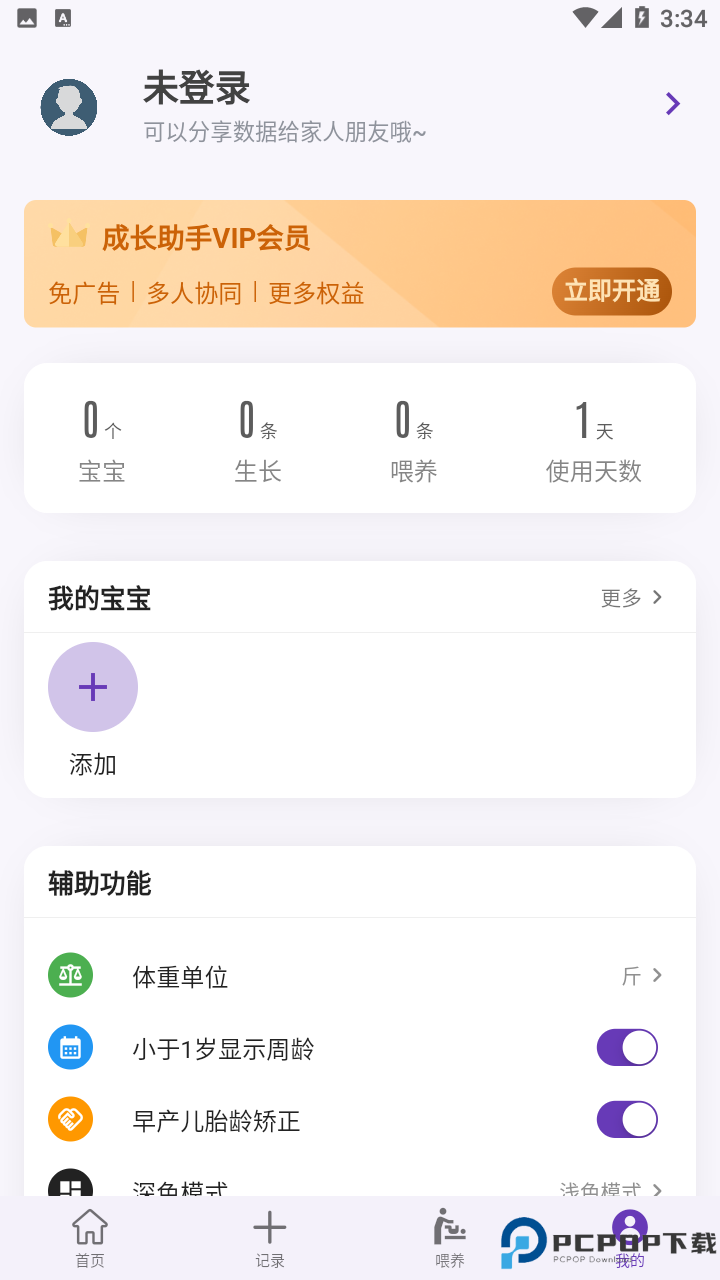The width and height of the screenshot is (720, 1280).
Task: Click 未登录 to log in
Action: coord(196,90)
